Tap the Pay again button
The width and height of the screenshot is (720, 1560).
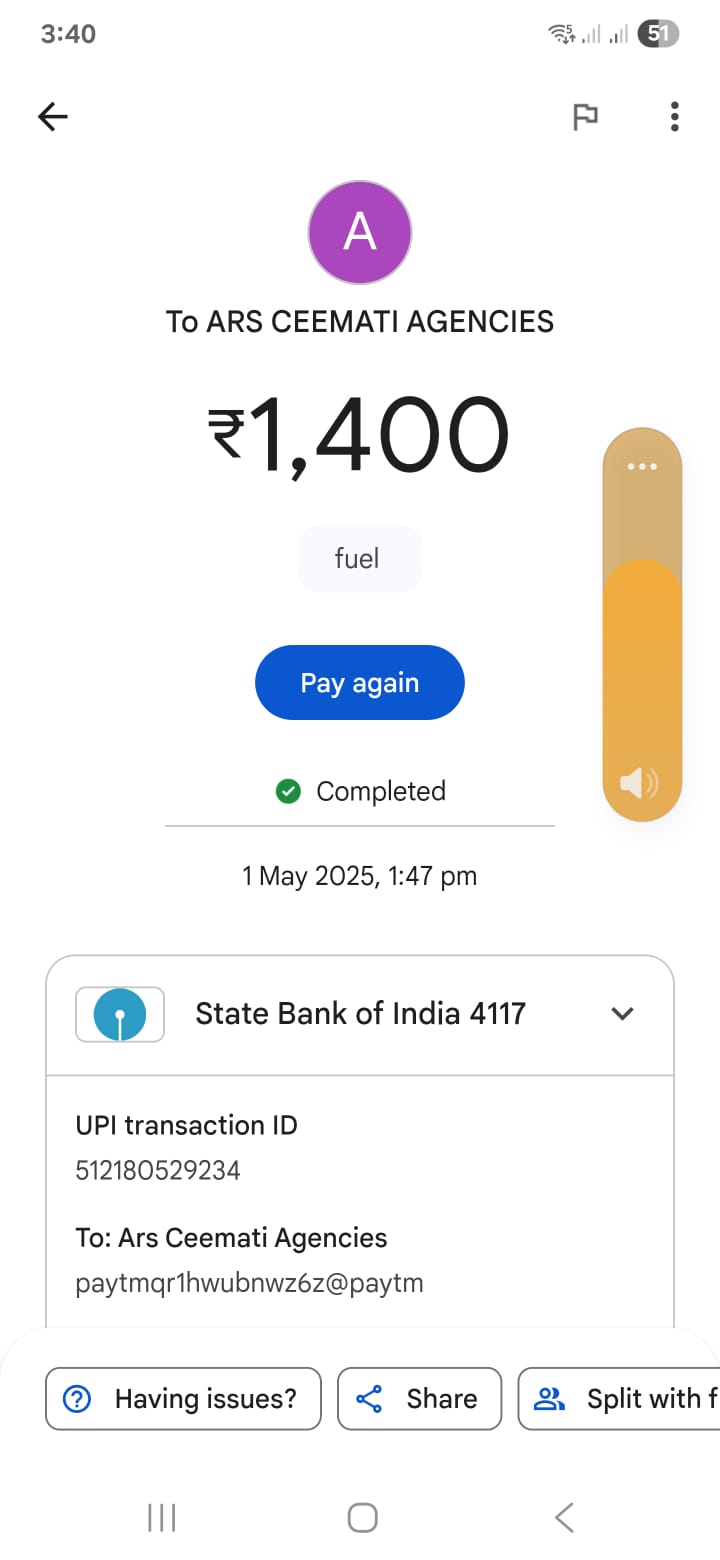point(360,682)
